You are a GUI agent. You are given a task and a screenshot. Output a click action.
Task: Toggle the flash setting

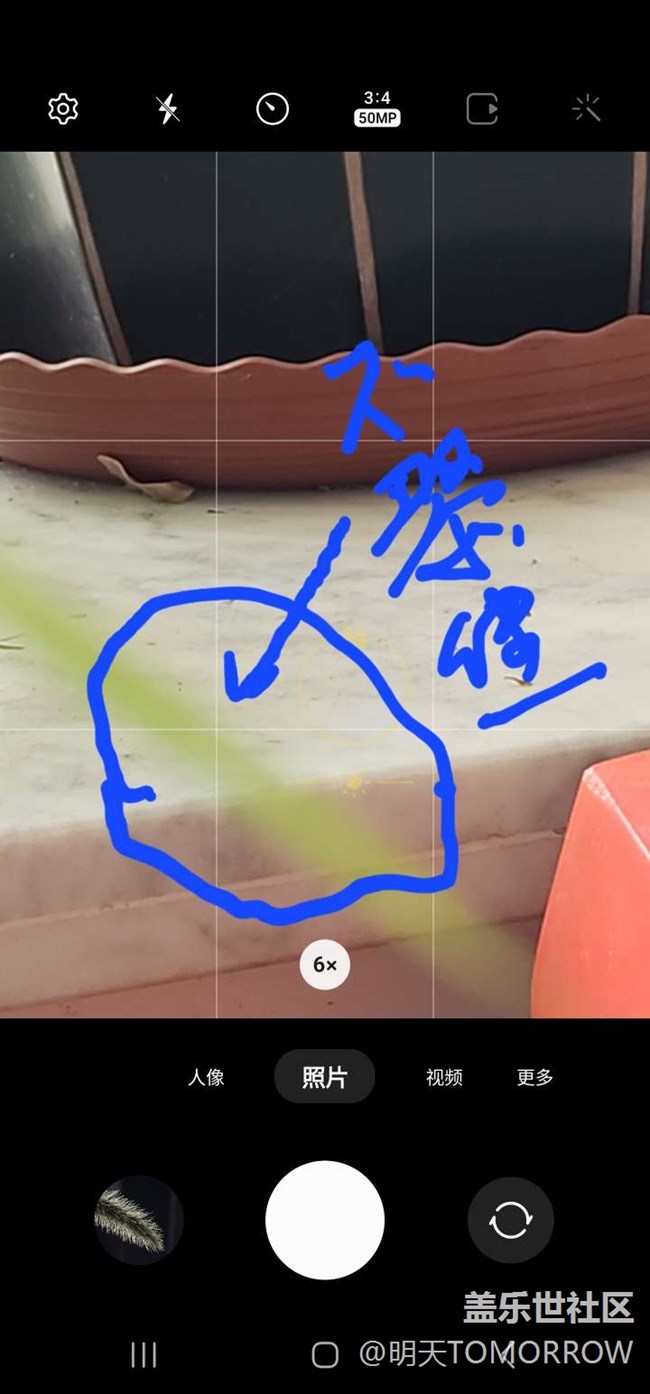click(x=168, y=108)
